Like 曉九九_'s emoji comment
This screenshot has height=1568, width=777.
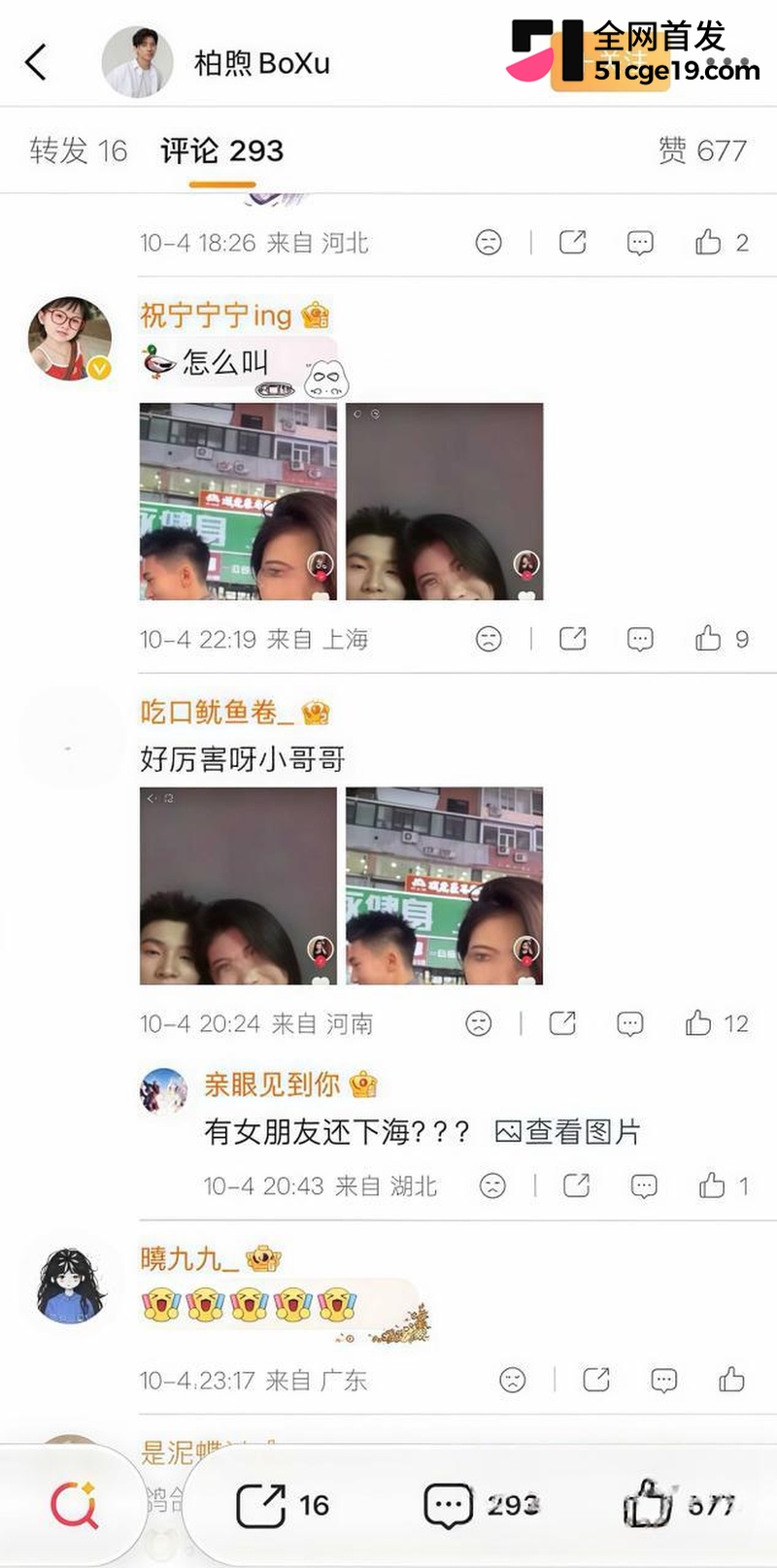[x=731, y=1380]
